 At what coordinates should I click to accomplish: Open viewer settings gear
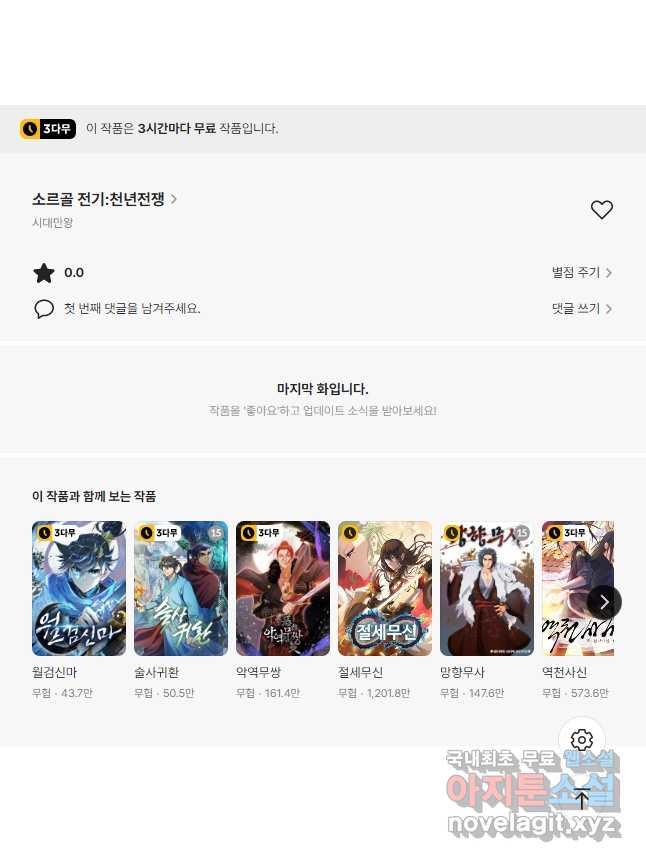(582, 740)
